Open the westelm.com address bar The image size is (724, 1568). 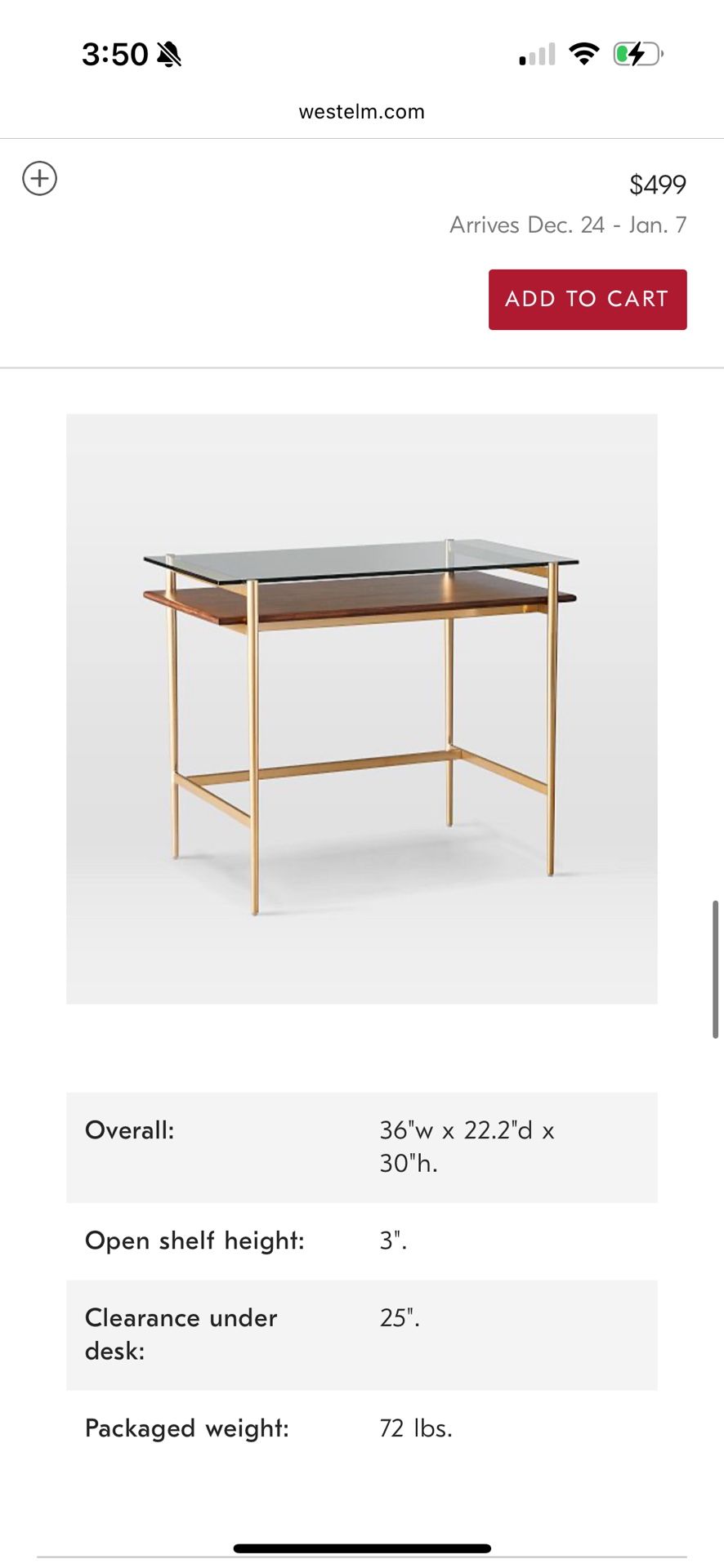pyautogui.click(x=362, y=111)
